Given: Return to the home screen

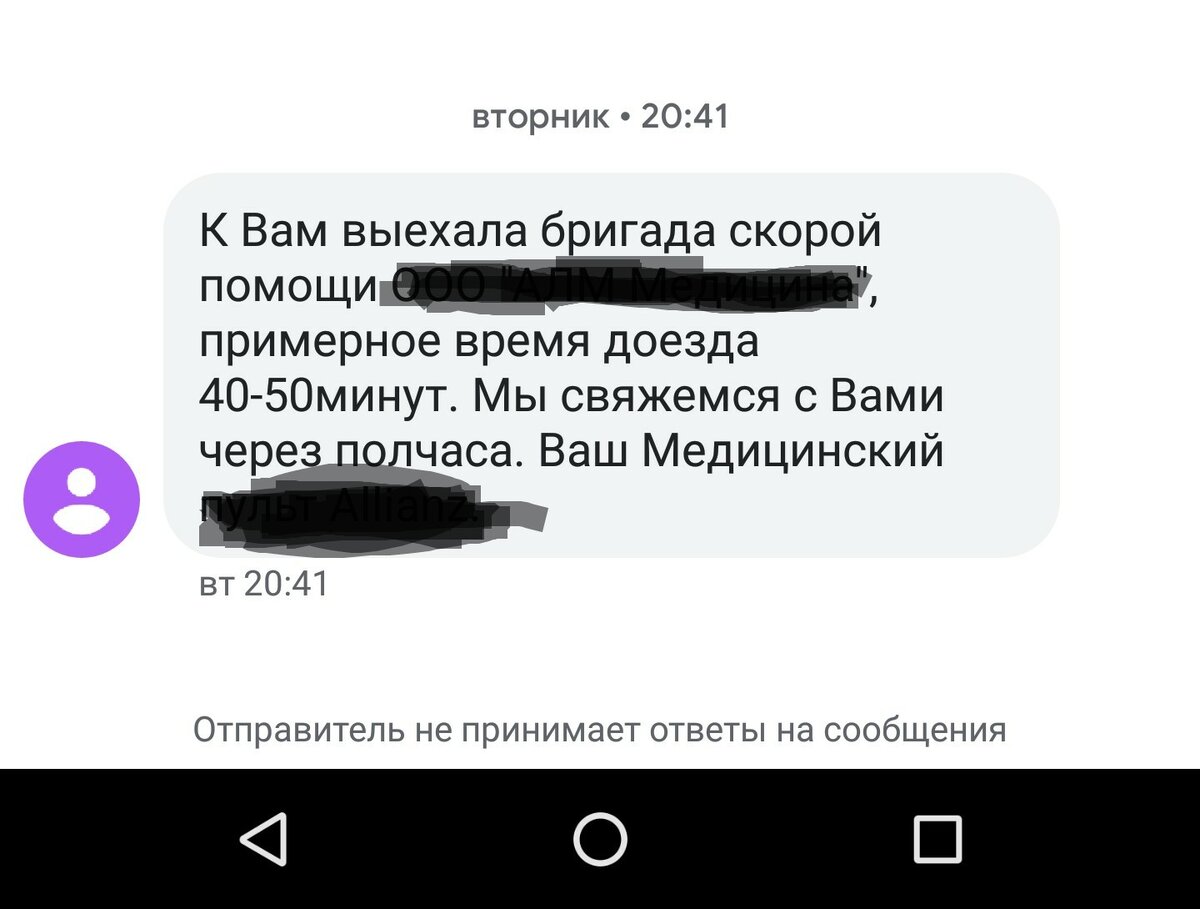Looking at the screenshot, I should point(600,838).
